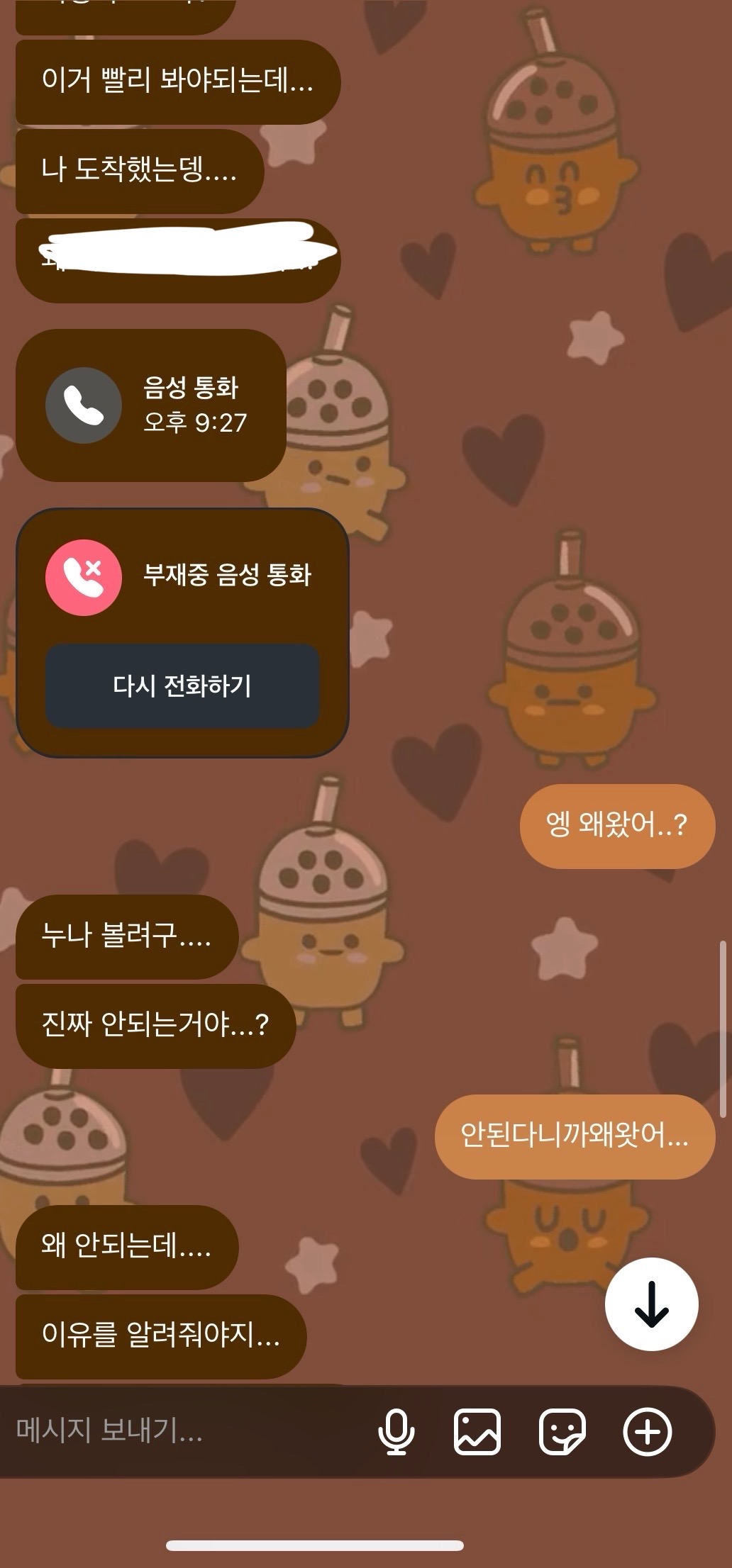This screenshot has height=1568, width=732.
Task: Open more attachment options with plus icon
Action: (x=647, y=1431)
